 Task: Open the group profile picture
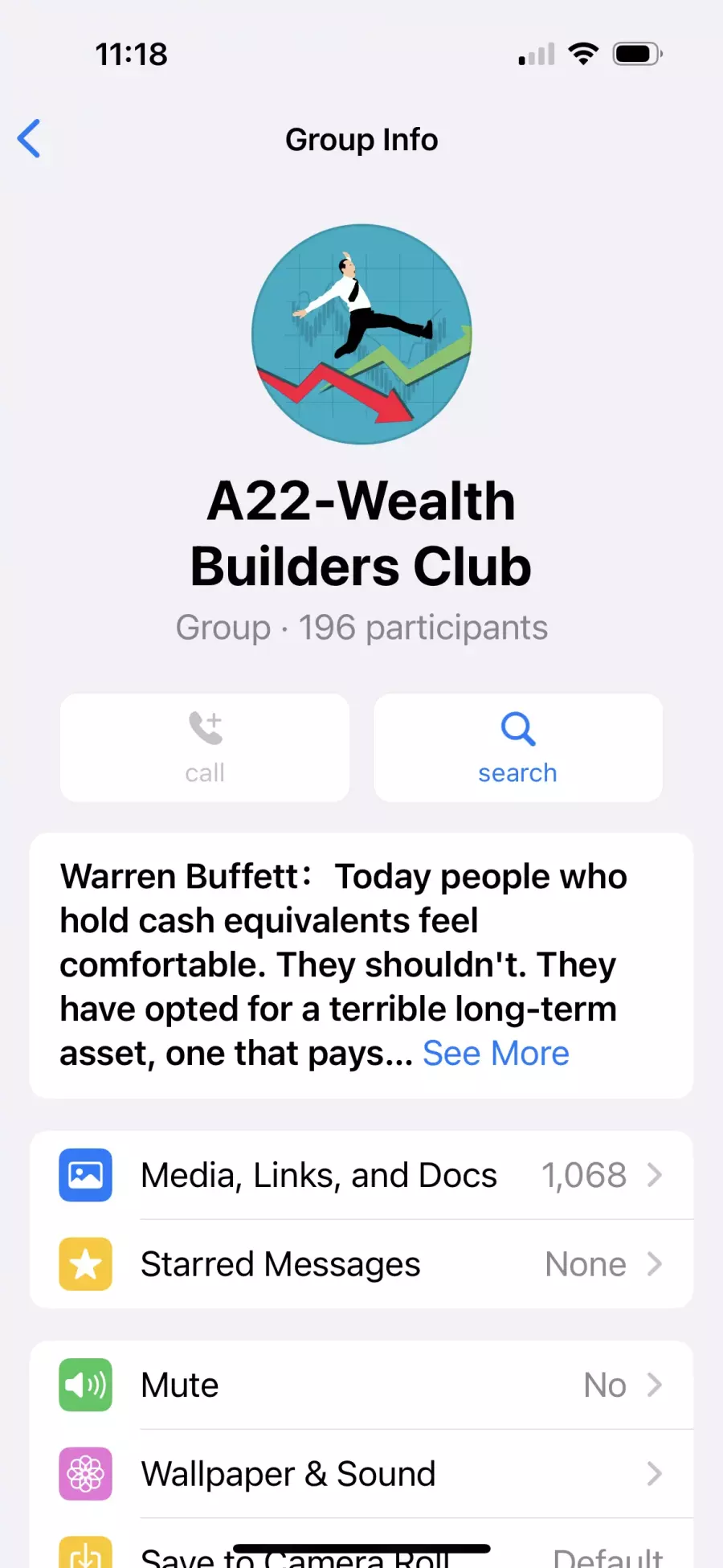pyautogui.click(x=361, y=334)
